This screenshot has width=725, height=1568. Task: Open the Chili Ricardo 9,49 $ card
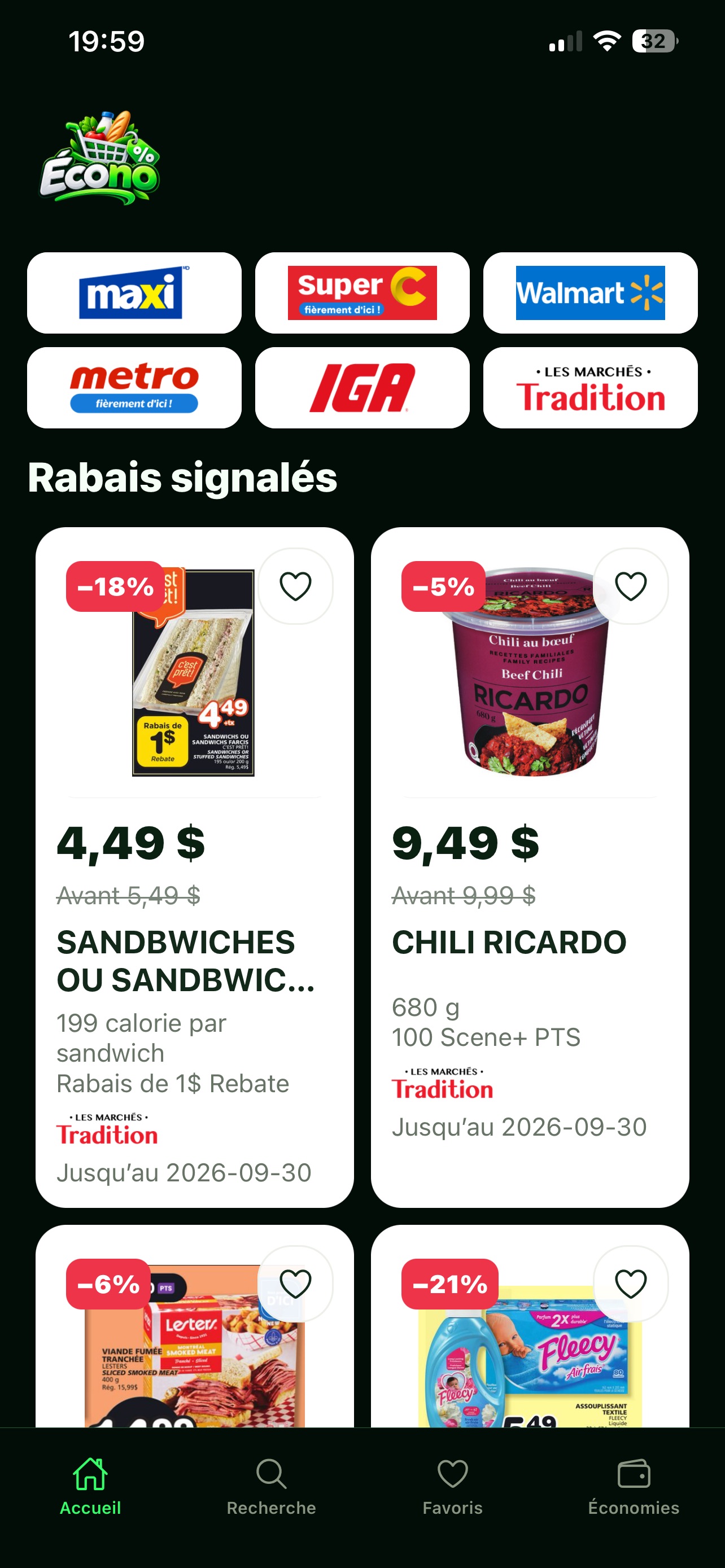530,868
